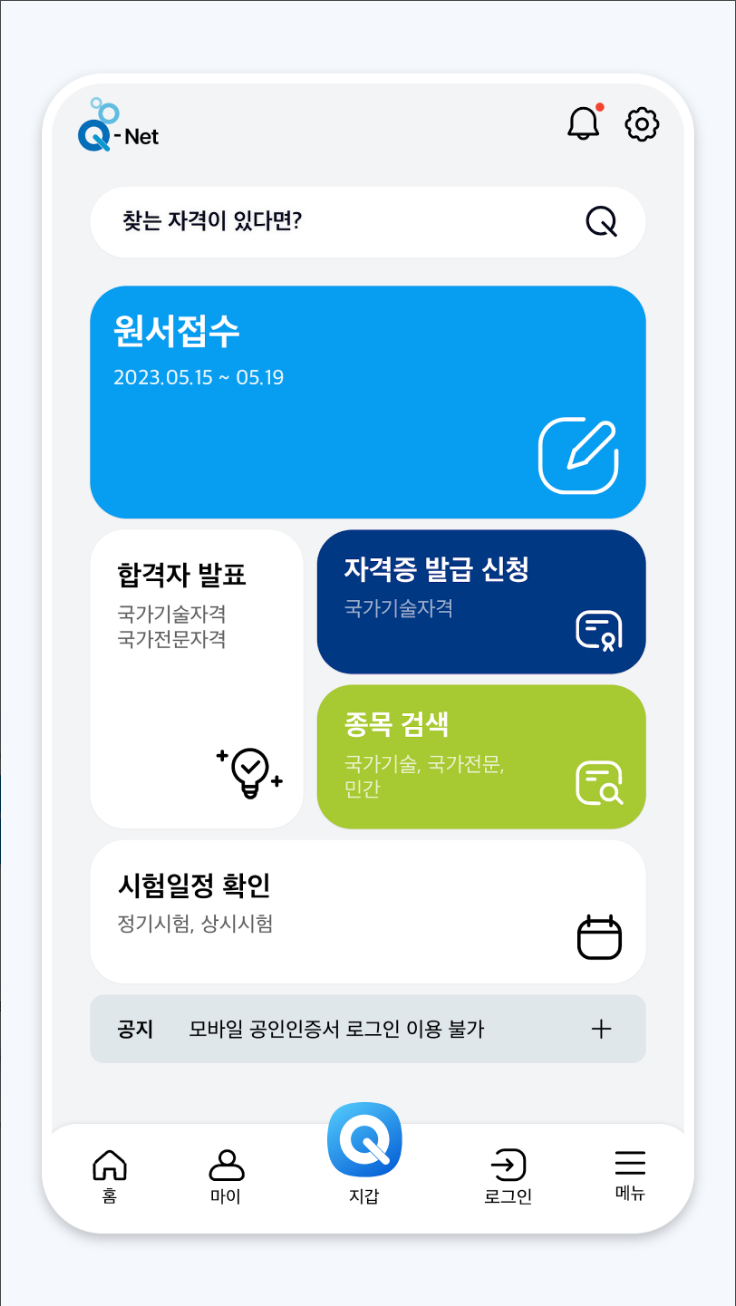Open the settings gear
The width and height of the screenshot is (736, 1306).
point(642,124)
